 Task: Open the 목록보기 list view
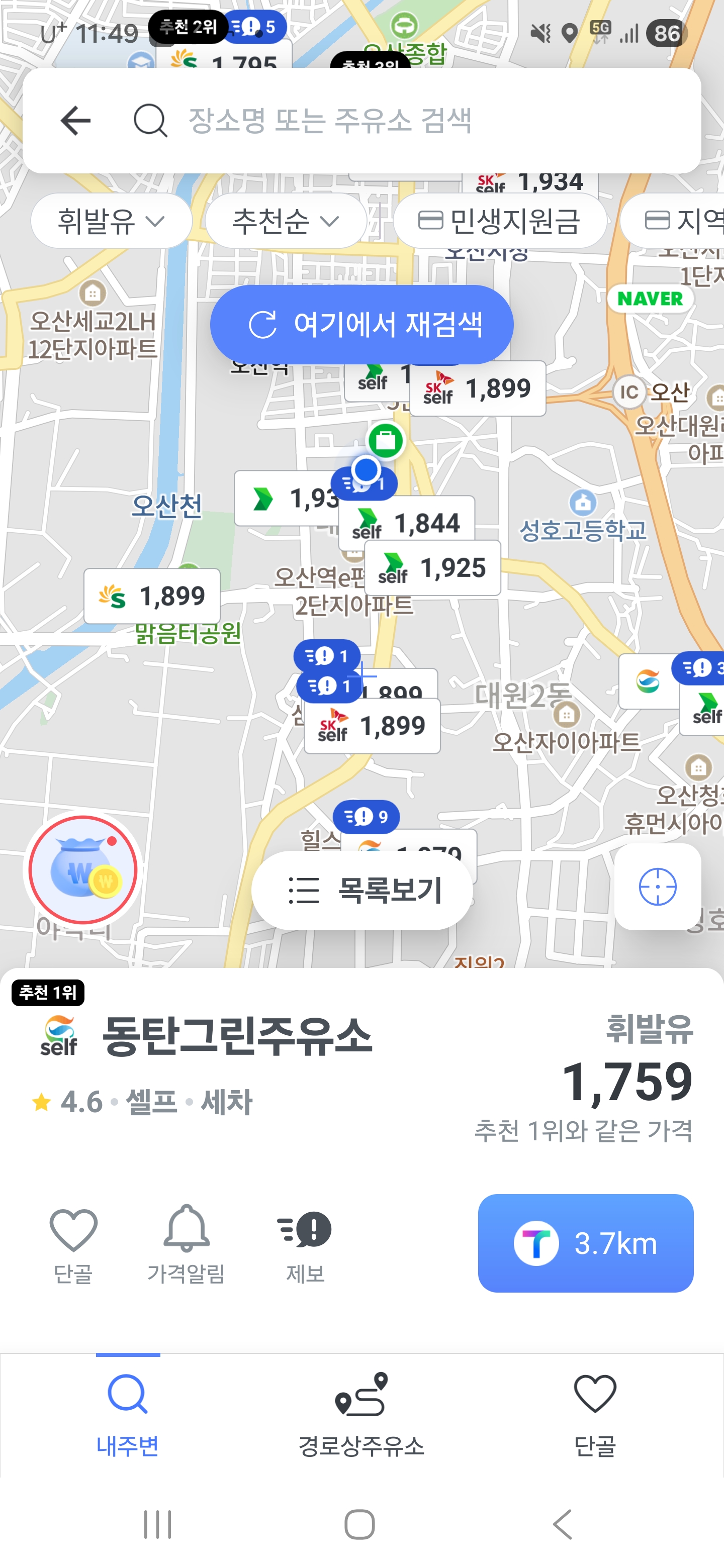coord(361,890)
